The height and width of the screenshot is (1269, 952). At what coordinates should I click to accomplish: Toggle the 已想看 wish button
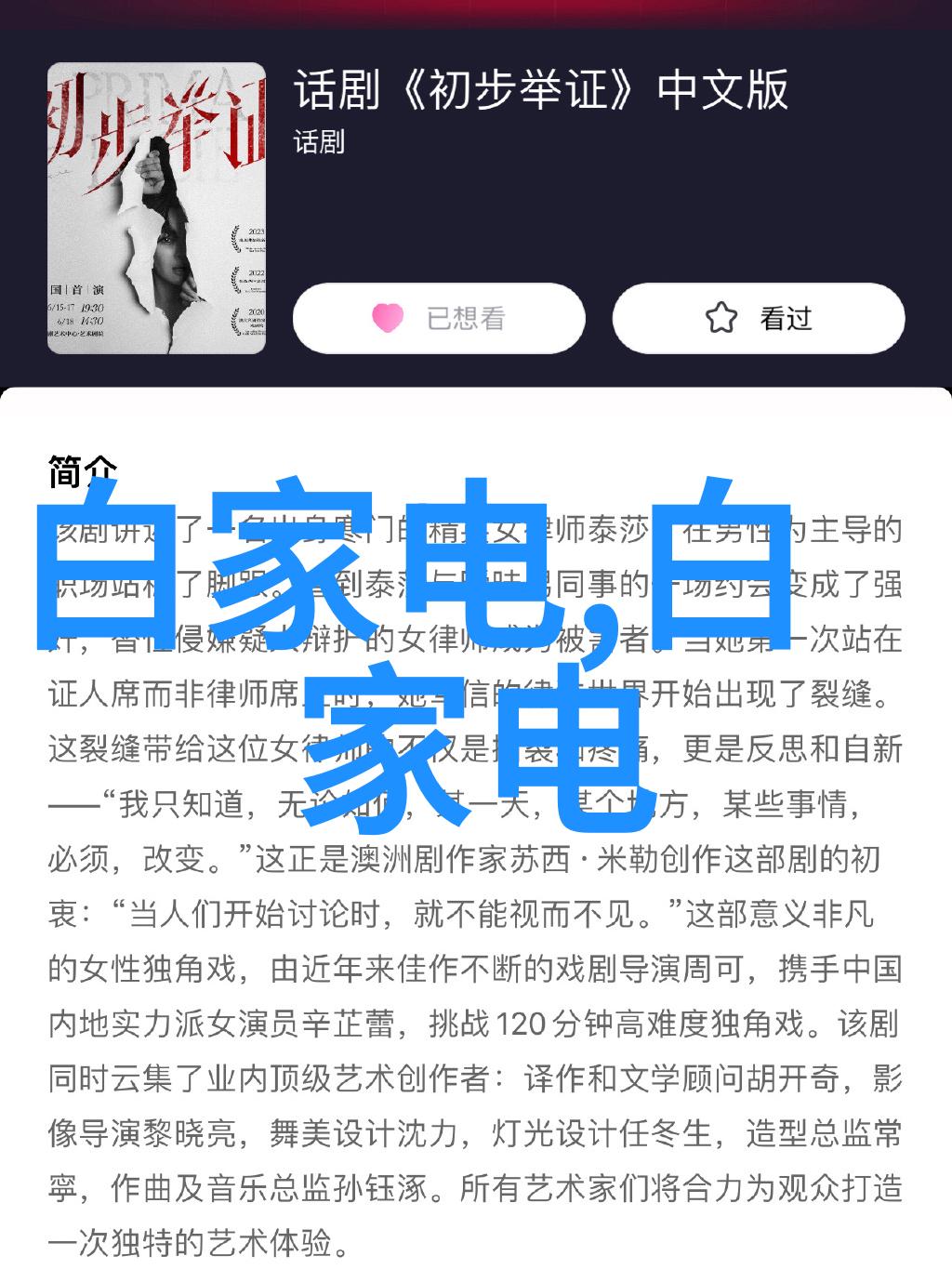click(439, 319)
